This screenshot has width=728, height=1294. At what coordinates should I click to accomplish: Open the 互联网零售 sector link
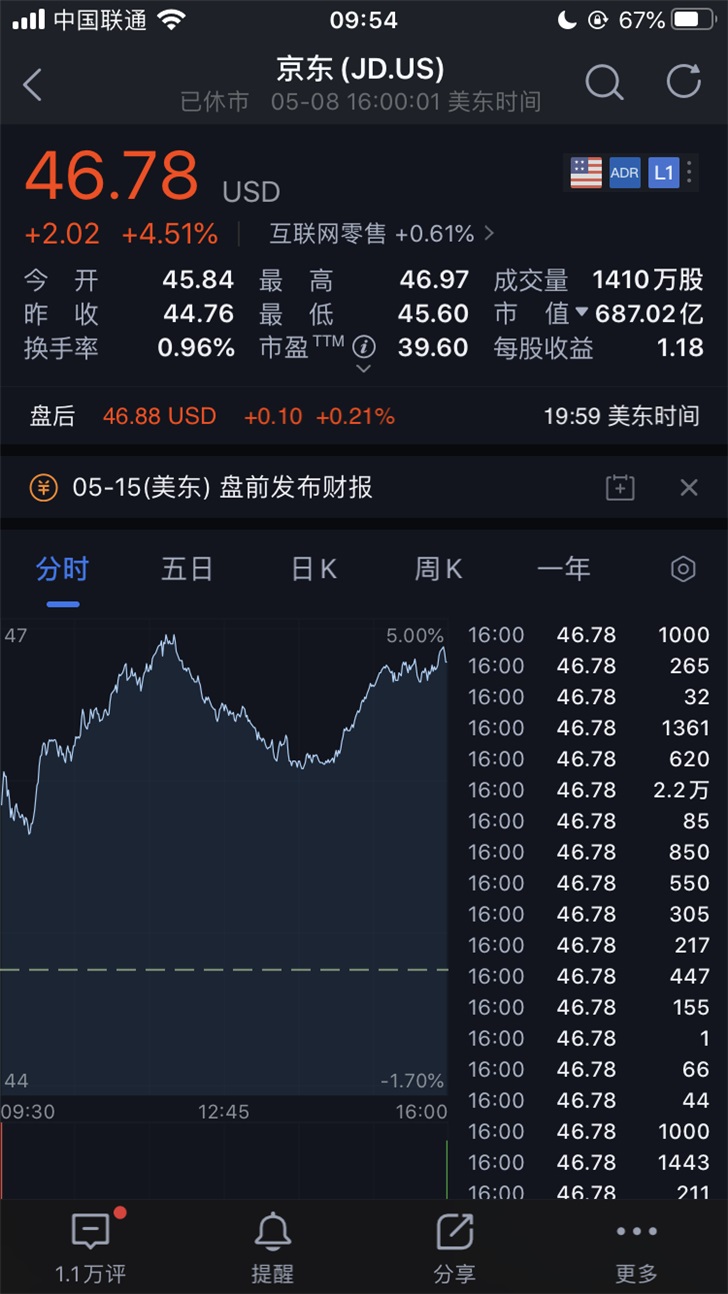pyautogui.click(x=382, y=234)
